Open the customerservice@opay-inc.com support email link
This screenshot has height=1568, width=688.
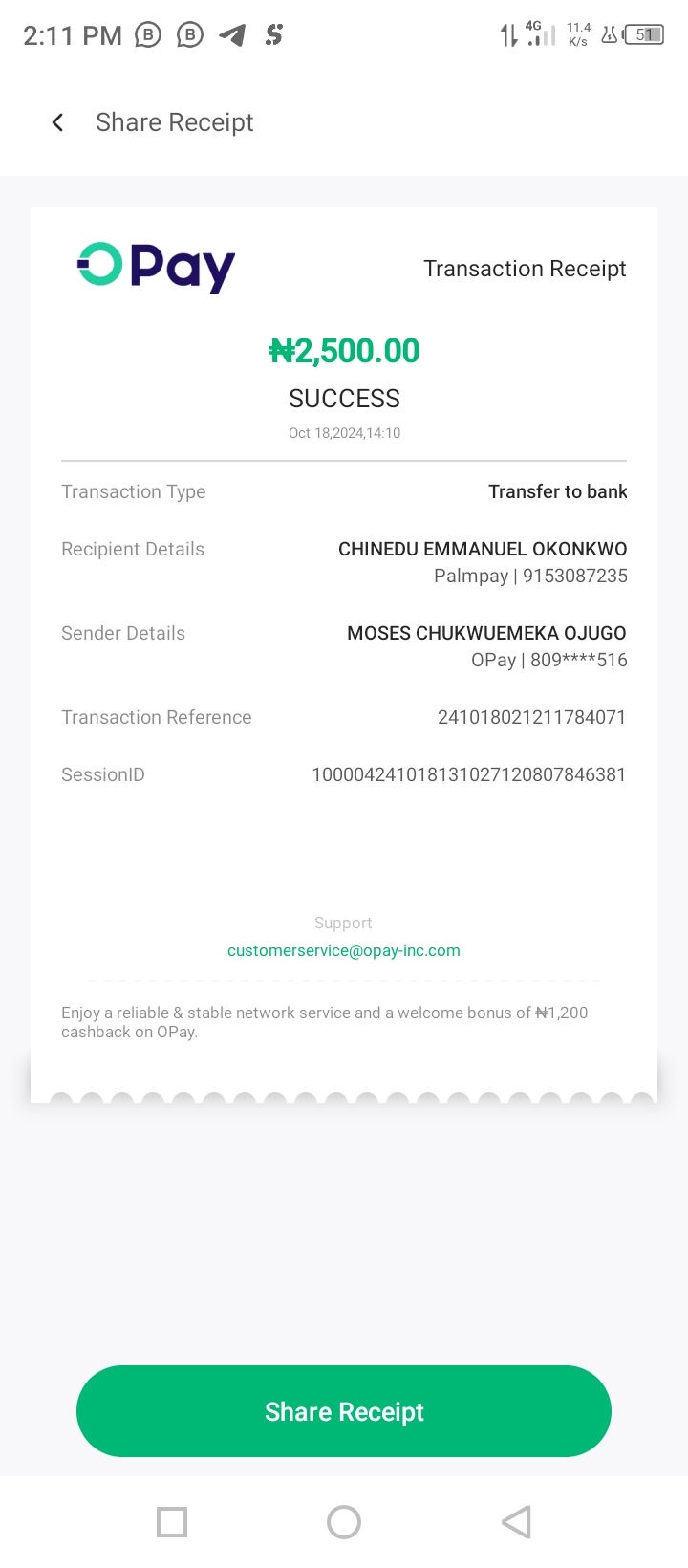pyautogui.click(x=344, y=950)
